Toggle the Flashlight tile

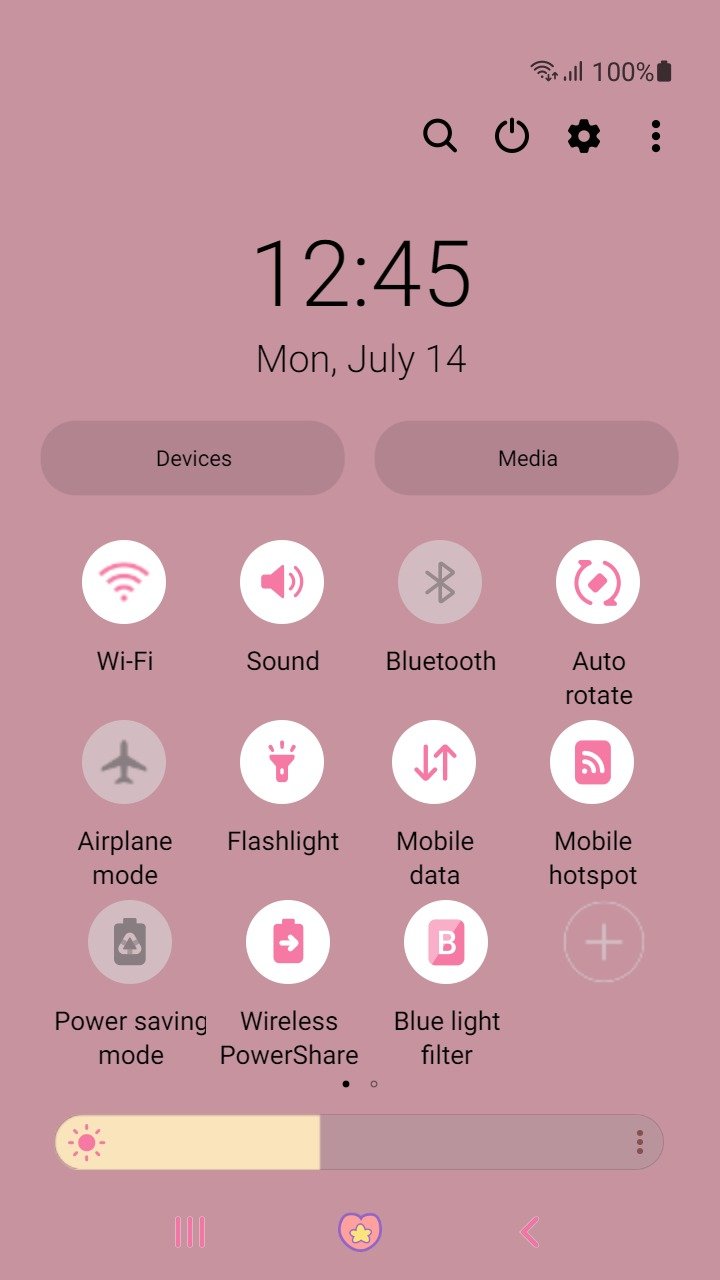282,762
